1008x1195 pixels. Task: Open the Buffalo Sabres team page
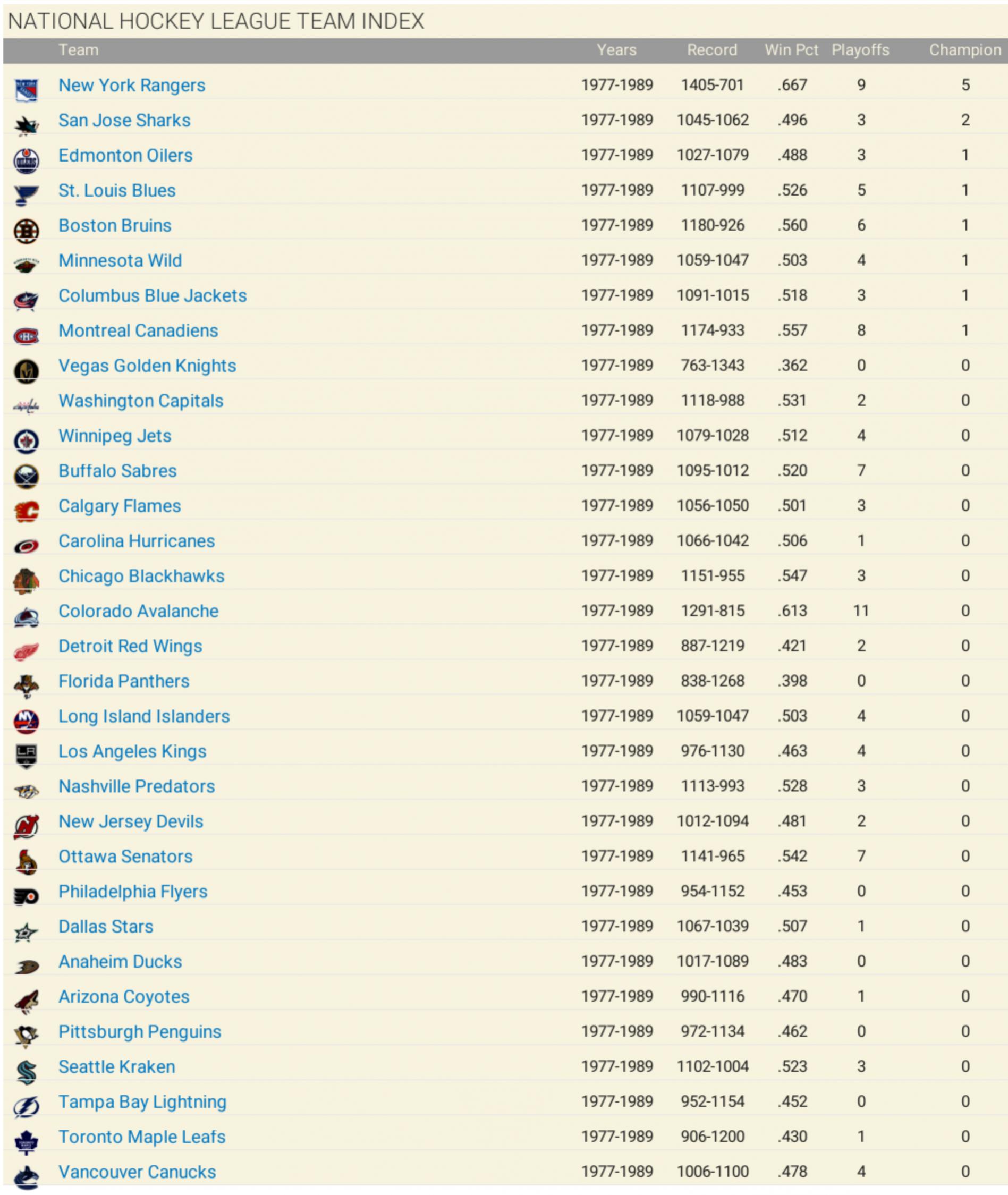117,471
